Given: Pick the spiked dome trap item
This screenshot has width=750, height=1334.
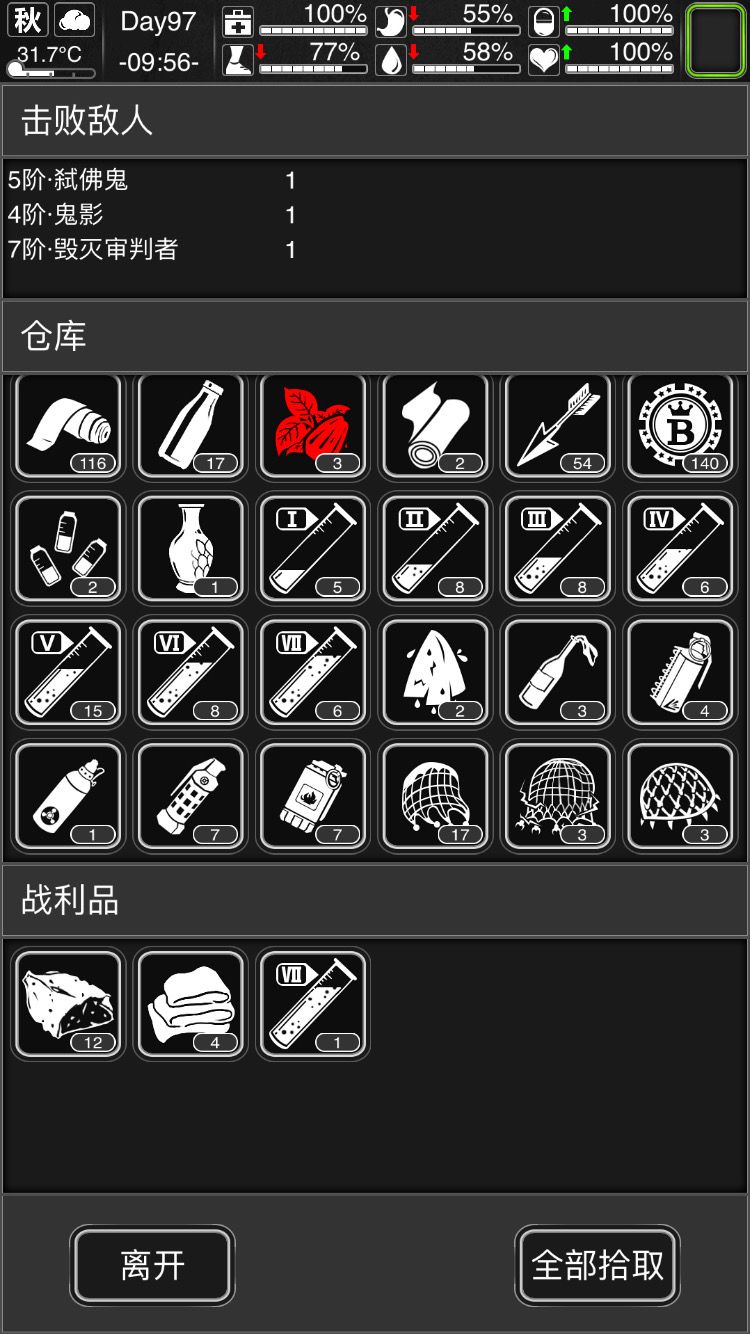Looking at the screenshot, I should click(679, 795).
